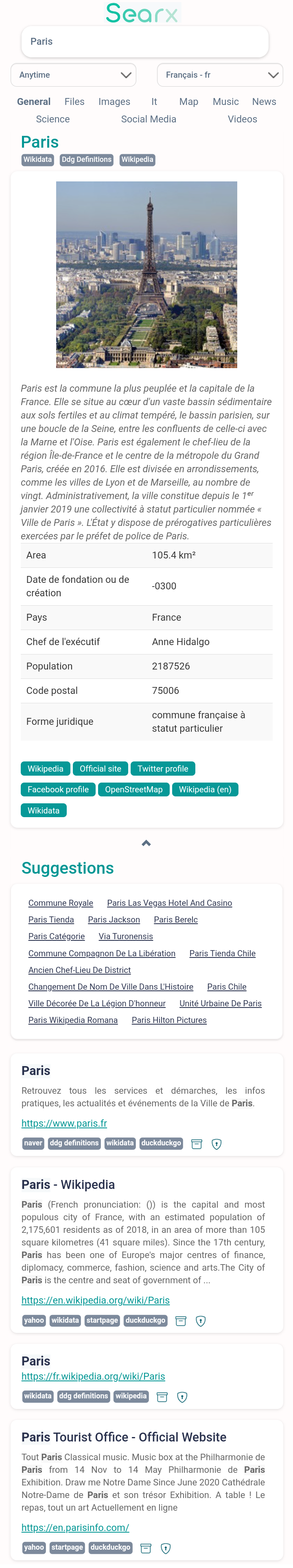
Task: Open the Wikipedia (en) infobox button
Action: [x=205, y=789]
